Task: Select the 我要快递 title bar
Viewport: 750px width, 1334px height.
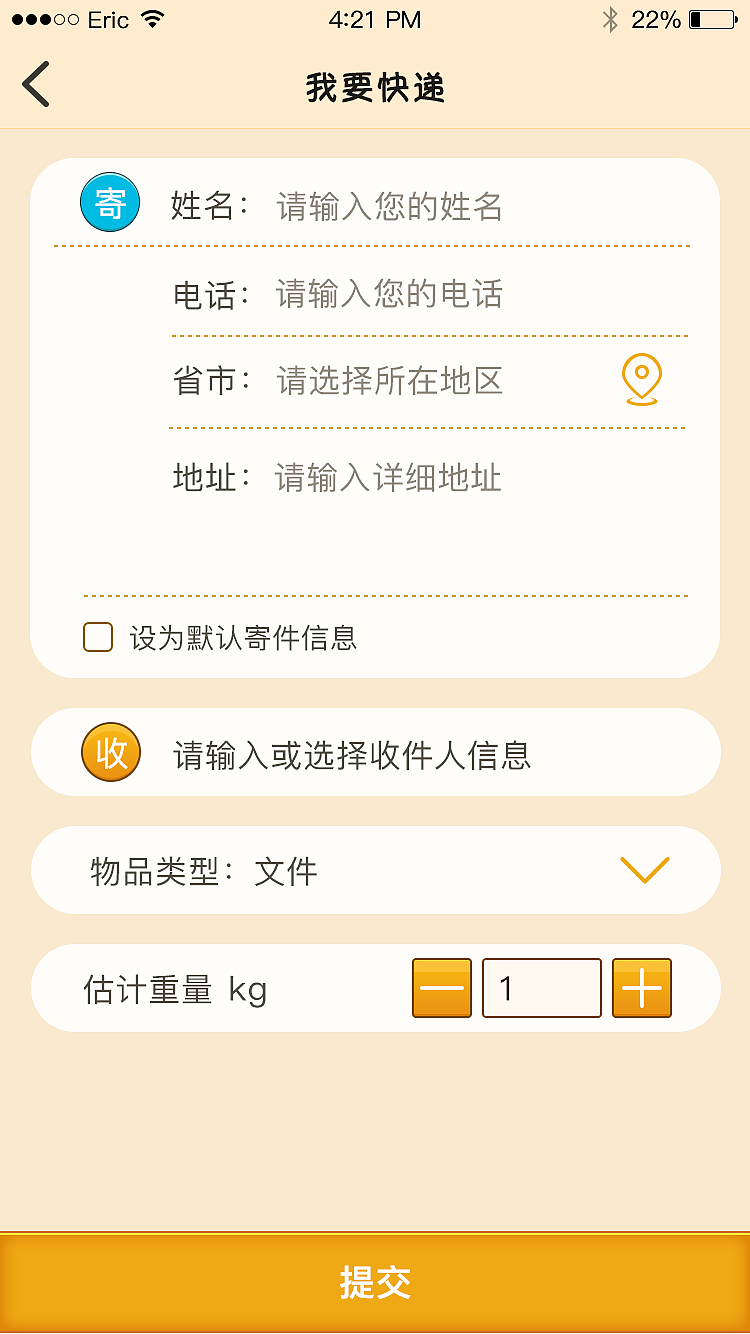Action: coord(375,88)
